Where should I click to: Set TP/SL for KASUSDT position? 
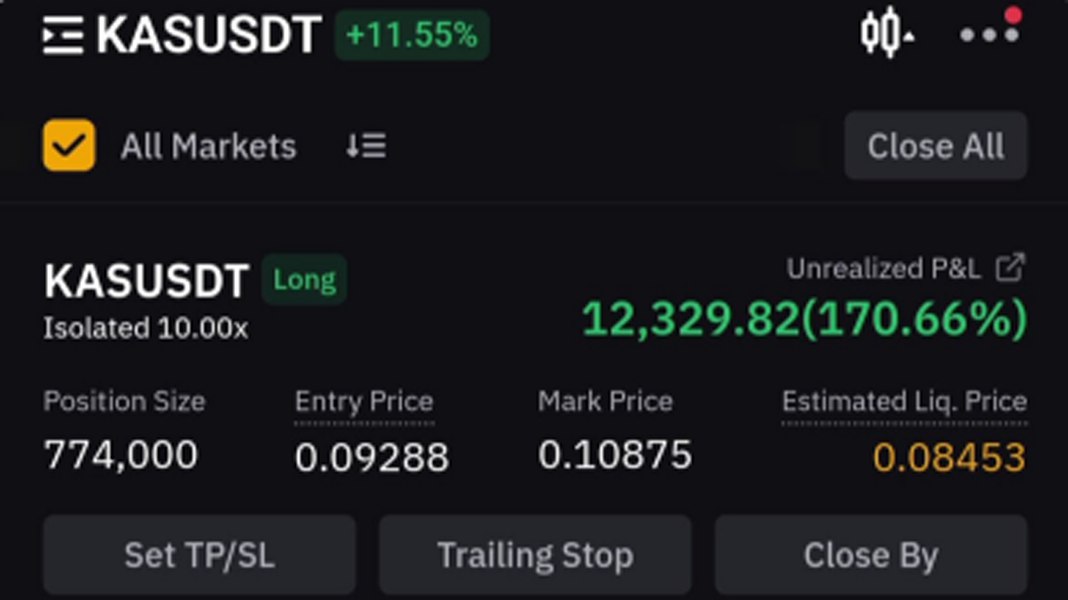coord(200,554)
